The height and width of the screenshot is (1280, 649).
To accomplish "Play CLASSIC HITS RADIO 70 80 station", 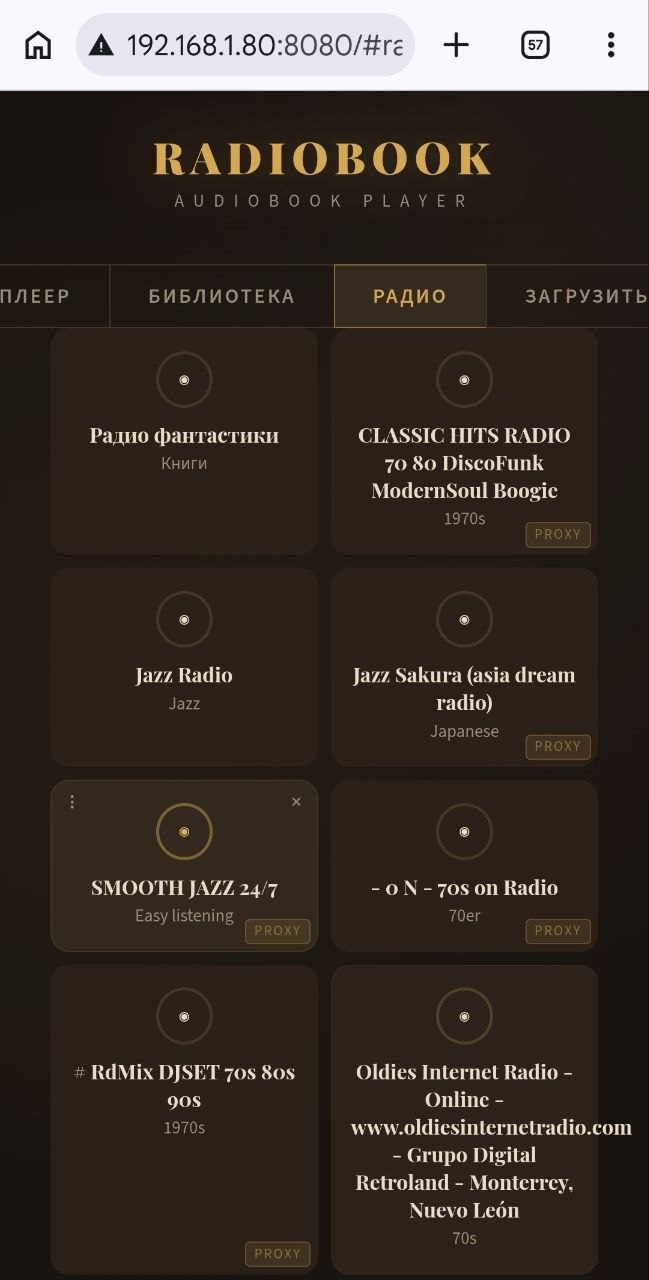I will tap(464, 380).
